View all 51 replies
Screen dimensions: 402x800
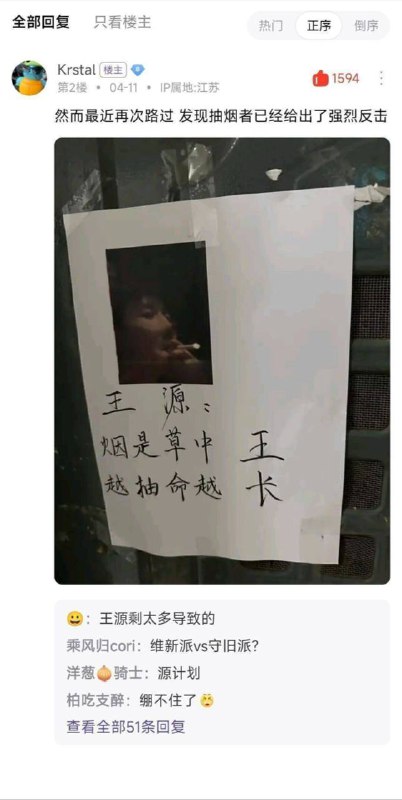(x=125, y=727)
